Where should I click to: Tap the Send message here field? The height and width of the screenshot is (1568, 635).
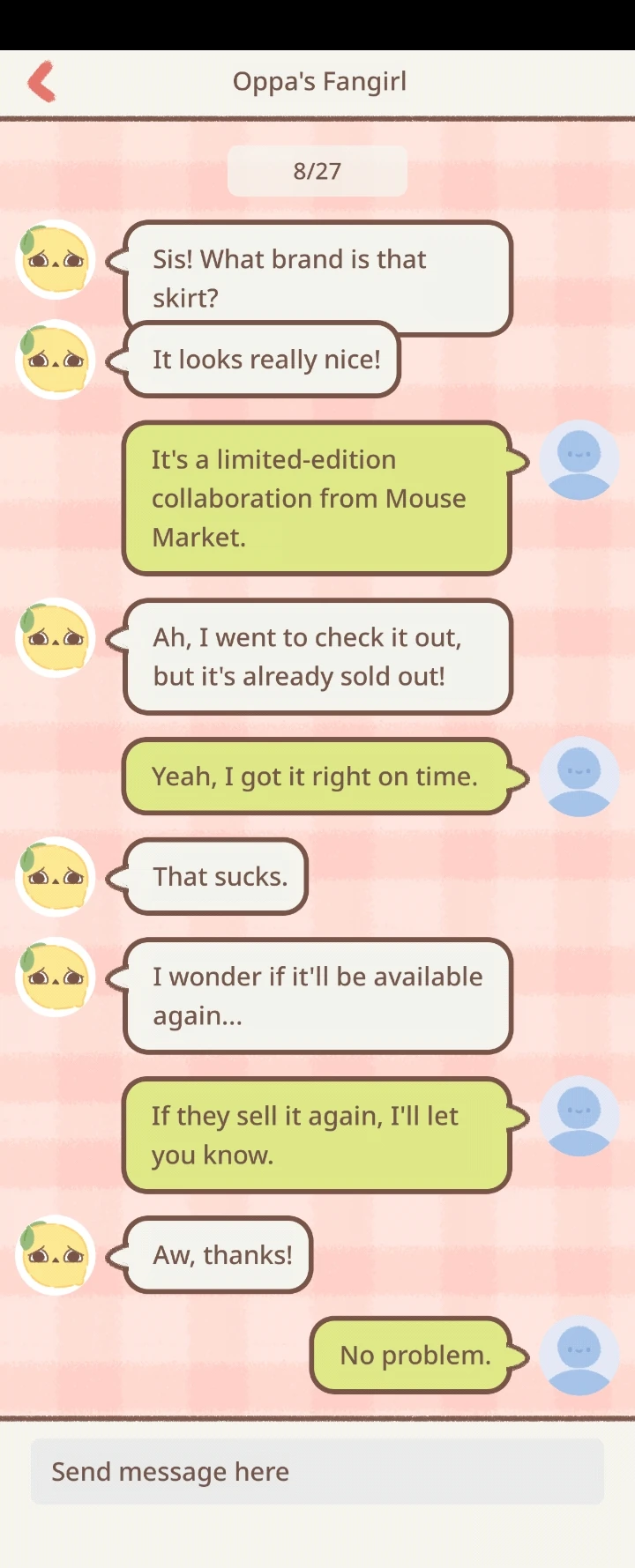pyautogui.click(x=317, y=1471)
